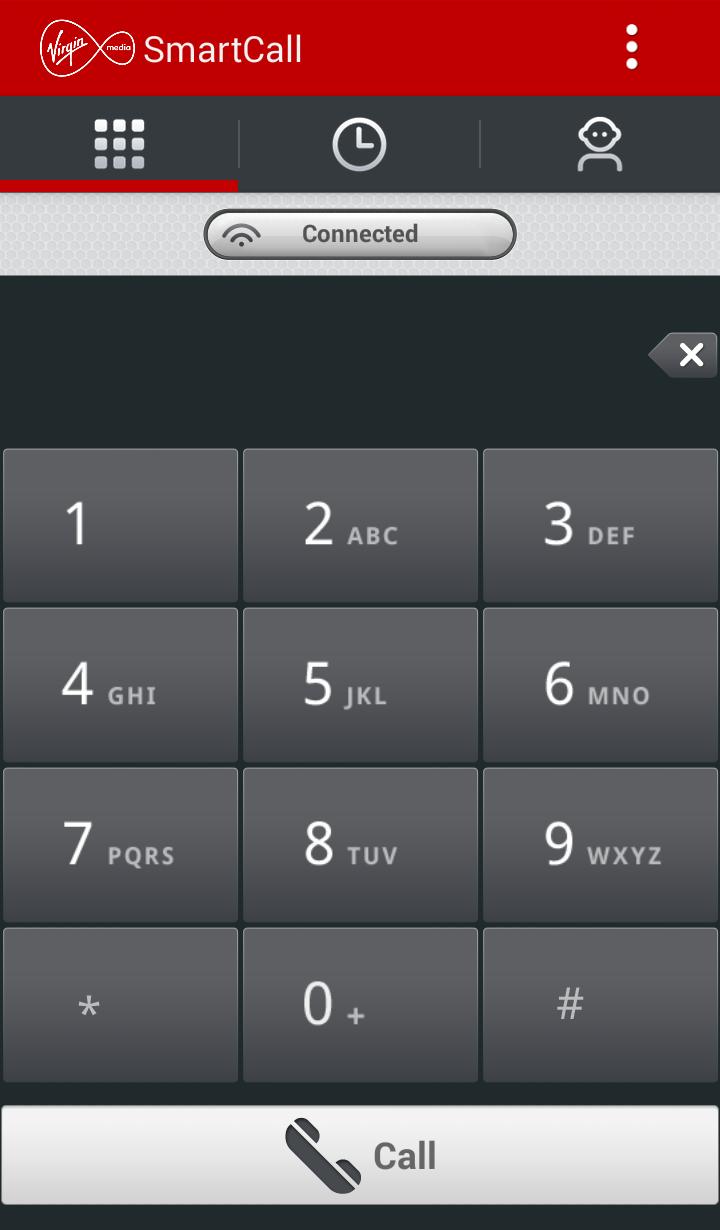Enter digit 5 JKL

(360, 685)
